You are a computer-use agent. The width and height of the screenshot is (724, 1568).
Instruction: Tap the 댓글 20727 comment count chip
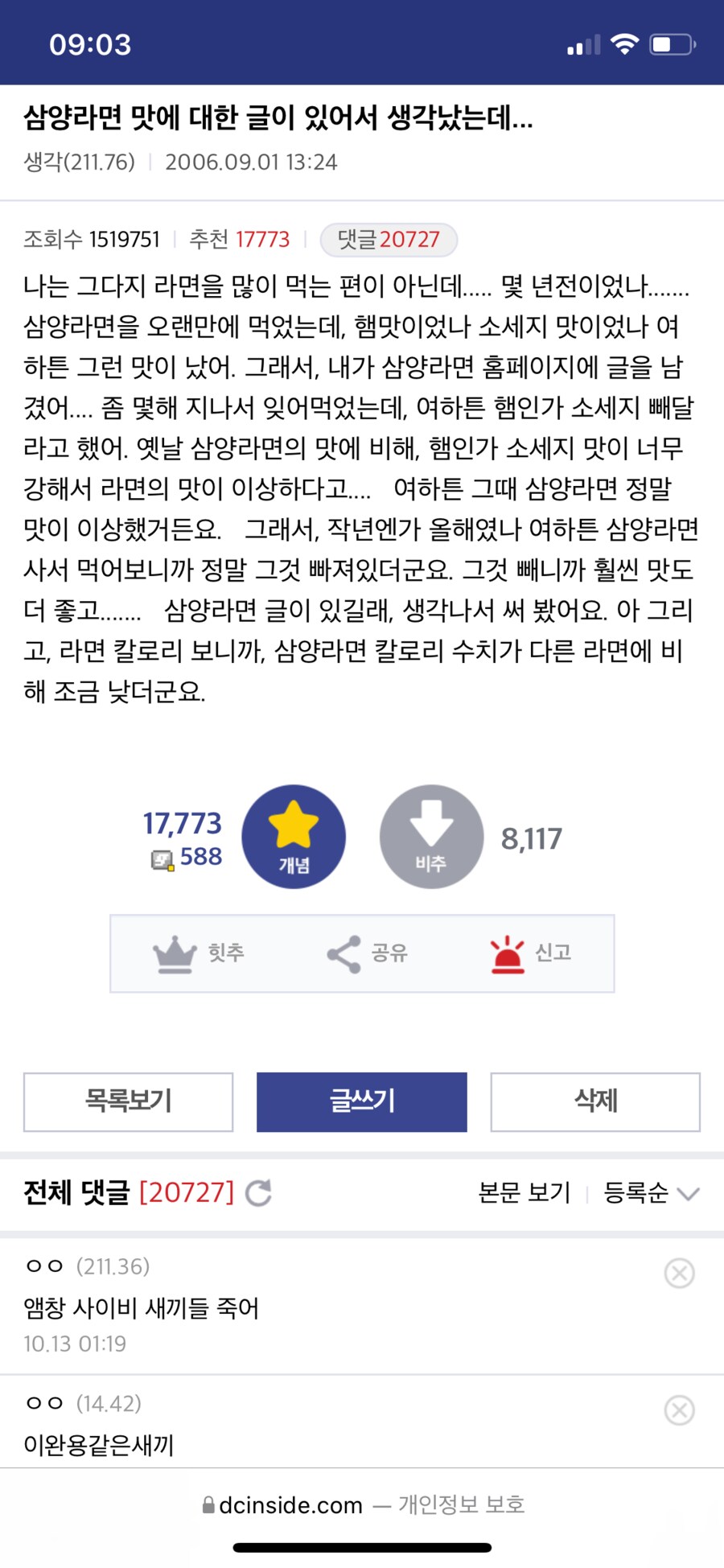click(389, 240)
